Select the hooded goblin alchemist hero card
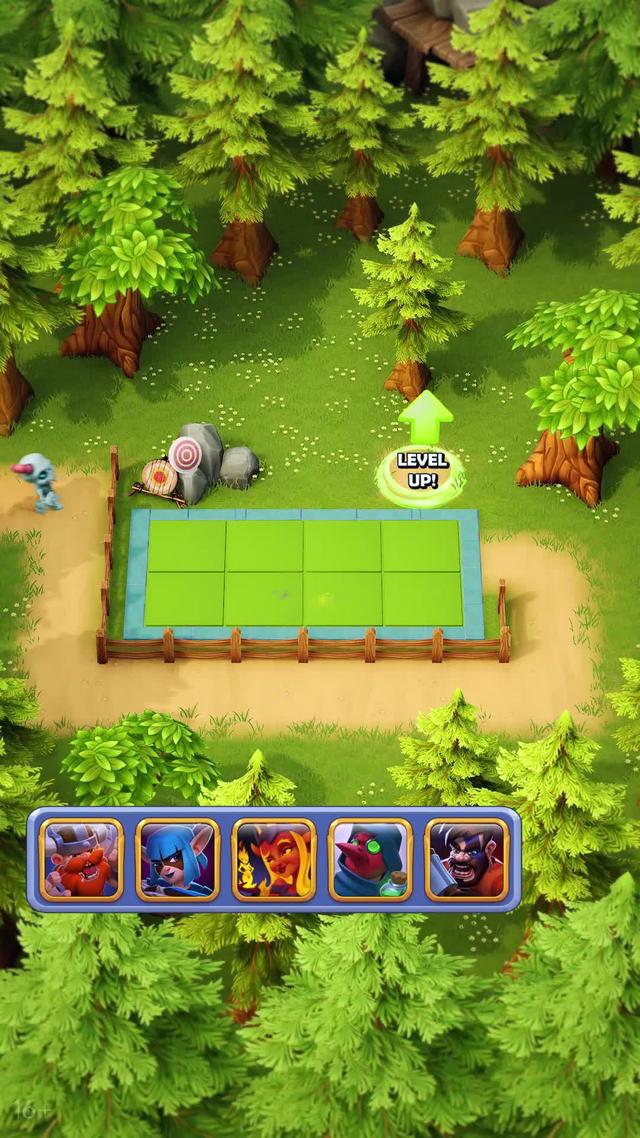The width and height of the screenshot is (640, 1138). coord(370,860)
